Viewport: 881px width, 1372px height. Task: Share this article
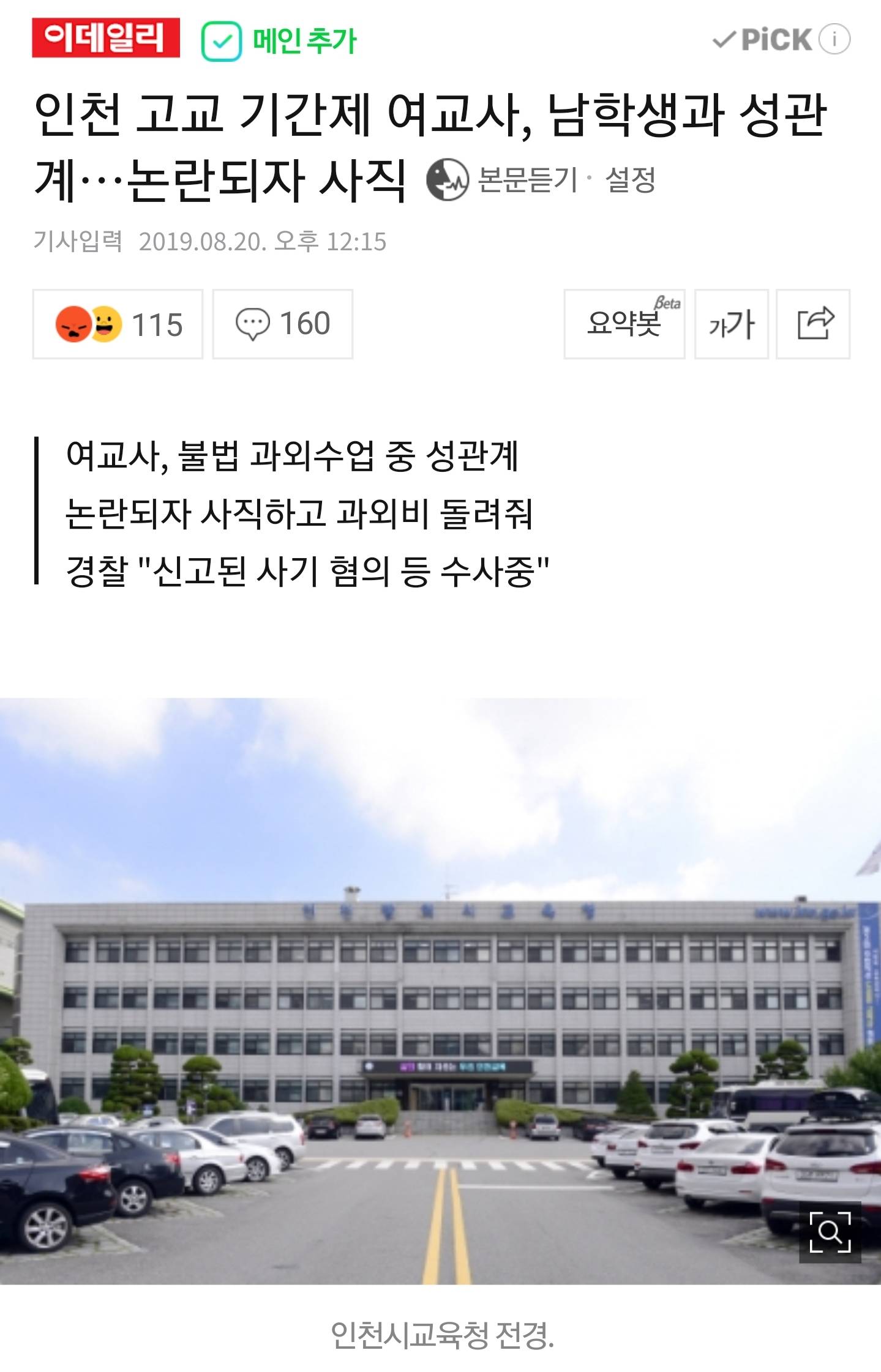point(814,324)
